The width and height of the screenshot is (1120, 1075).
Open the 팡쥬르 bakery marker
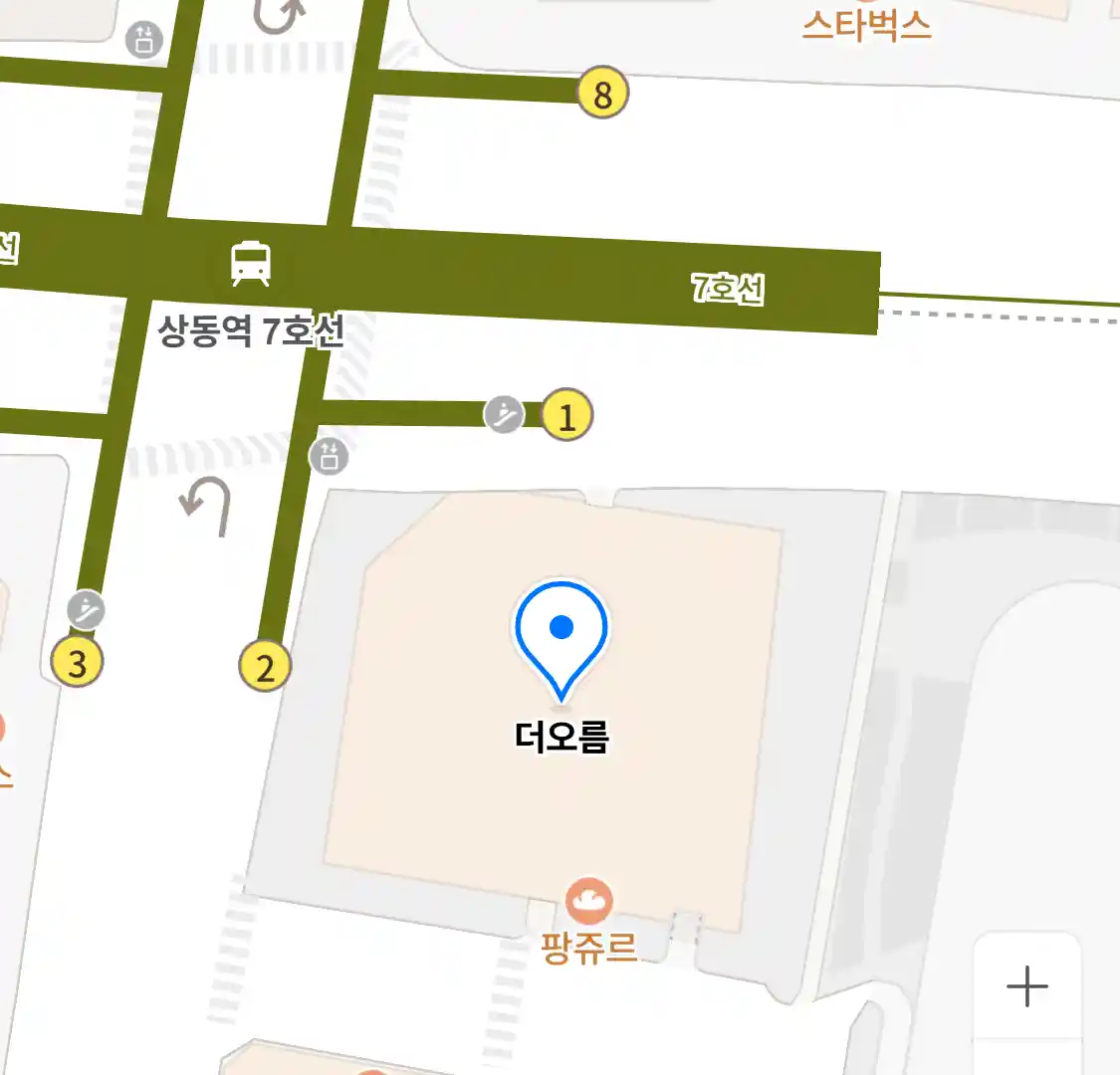tap(588, 902)
